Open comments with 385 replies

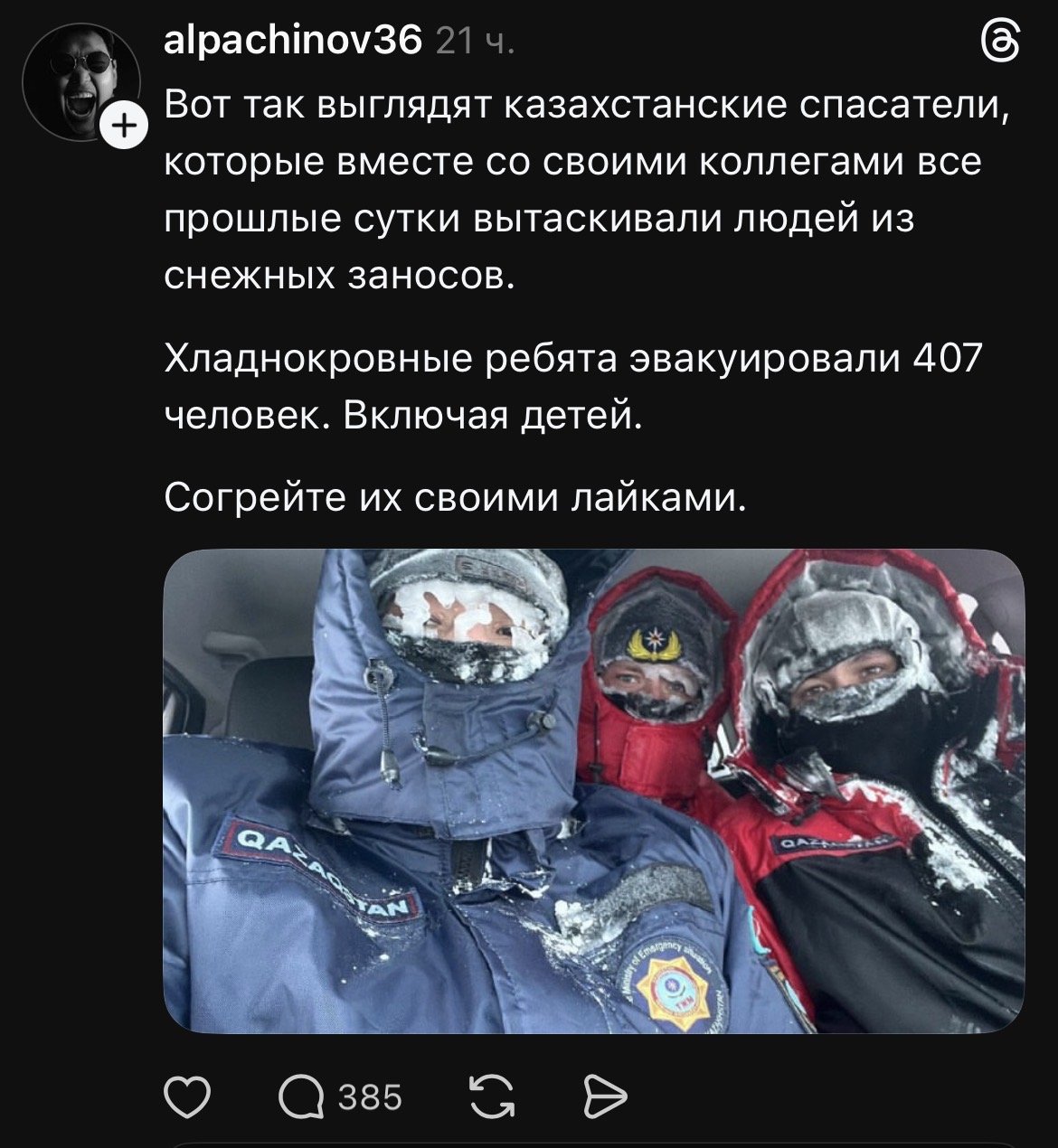tap(301, 1097)
